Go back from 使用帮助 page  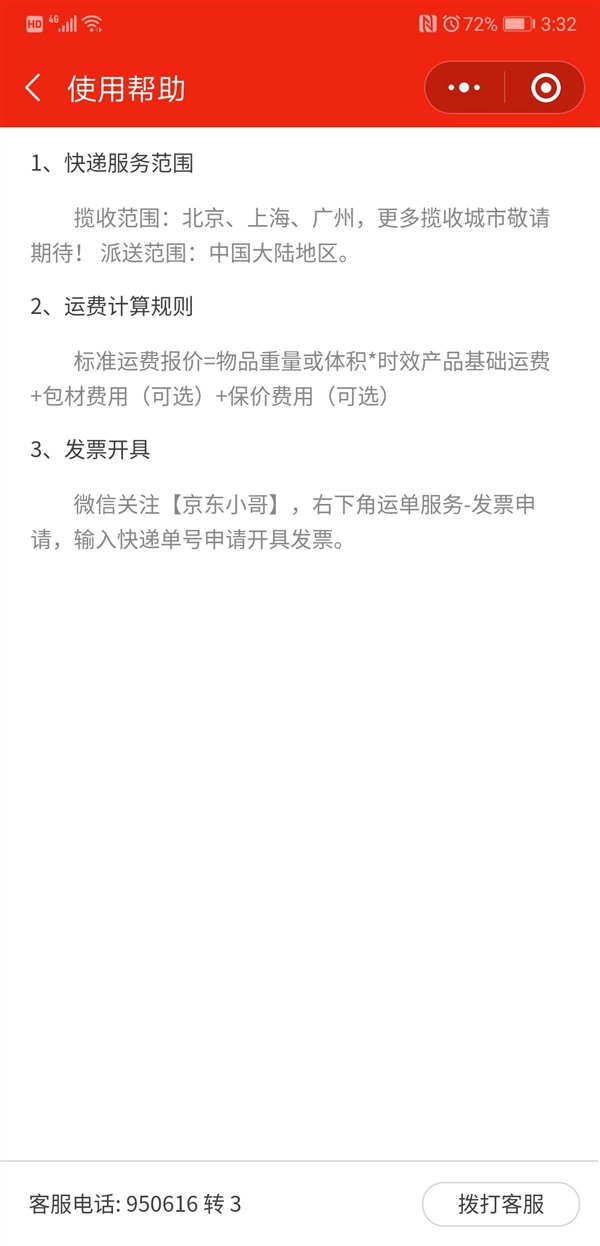[x=33, y=88]
